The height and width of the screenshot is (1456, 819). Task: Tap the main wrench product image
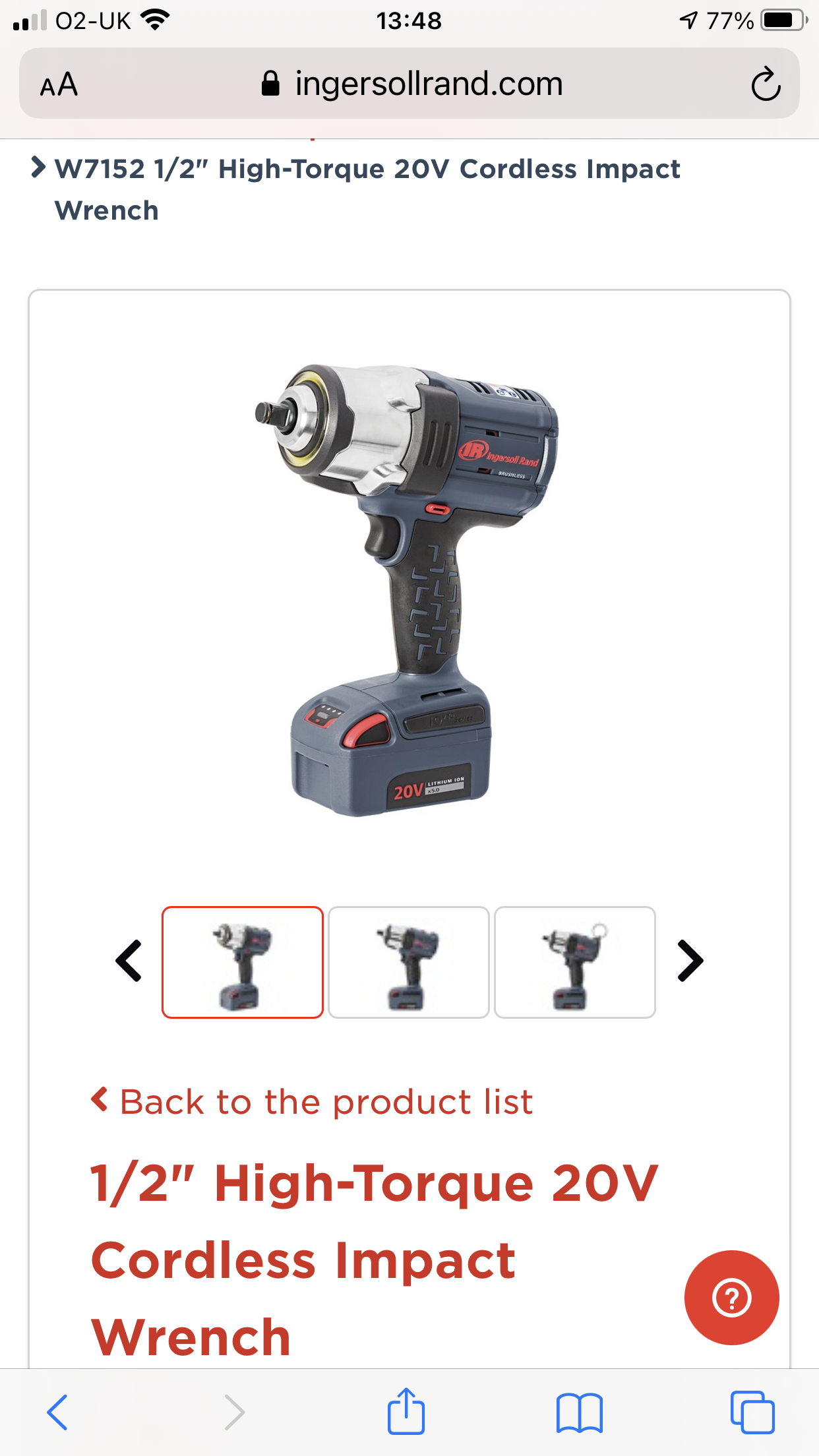coord(408,590)
